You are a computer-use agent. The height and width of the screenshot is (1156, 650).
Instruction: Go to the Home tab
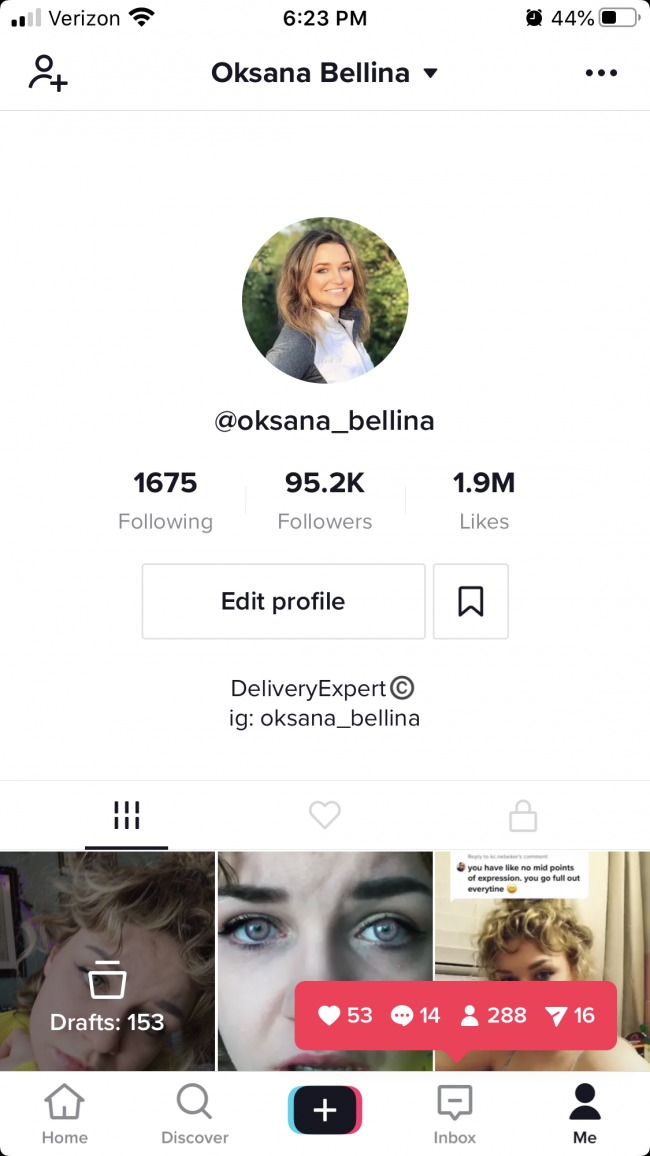pyautogui.click(x=64, y=1115)
